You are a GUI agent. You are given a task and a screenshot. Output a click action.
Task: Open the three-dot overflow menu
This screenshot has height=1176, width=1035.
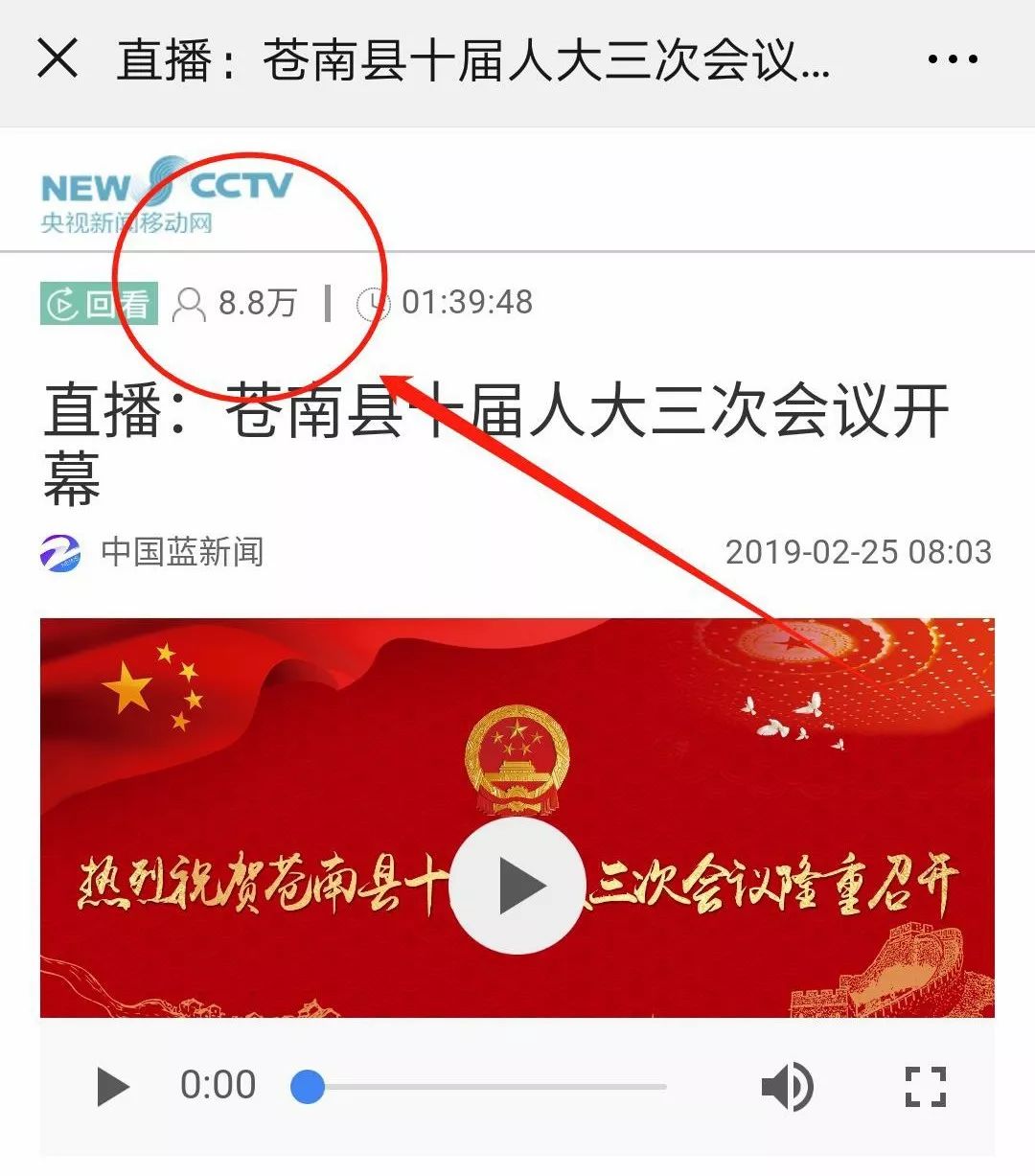click(952, 59)
